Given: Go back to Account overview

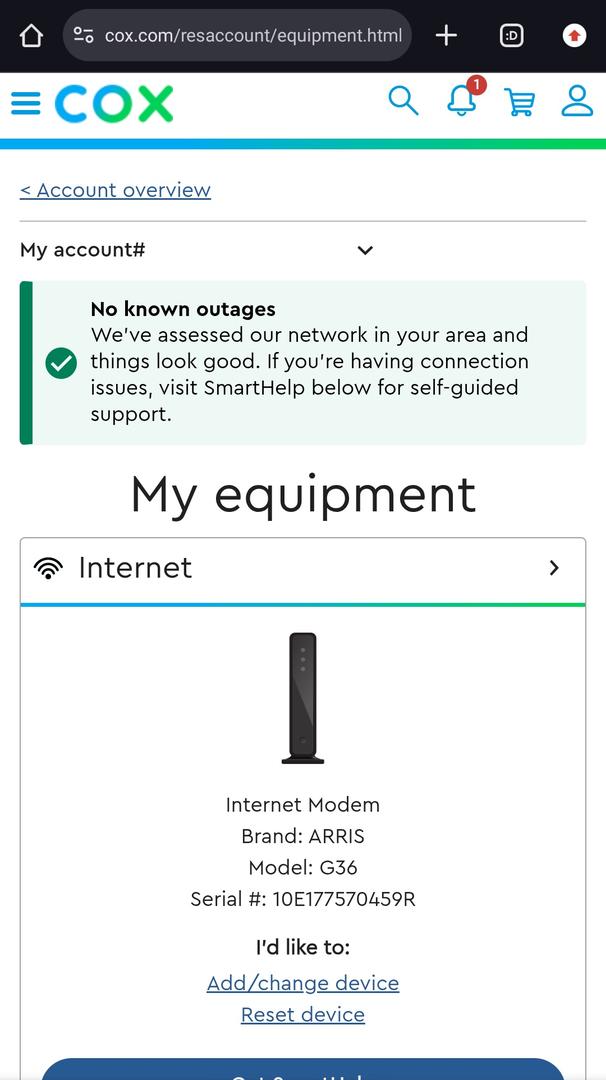Looking at the screenshot, I should pos(115,190).
